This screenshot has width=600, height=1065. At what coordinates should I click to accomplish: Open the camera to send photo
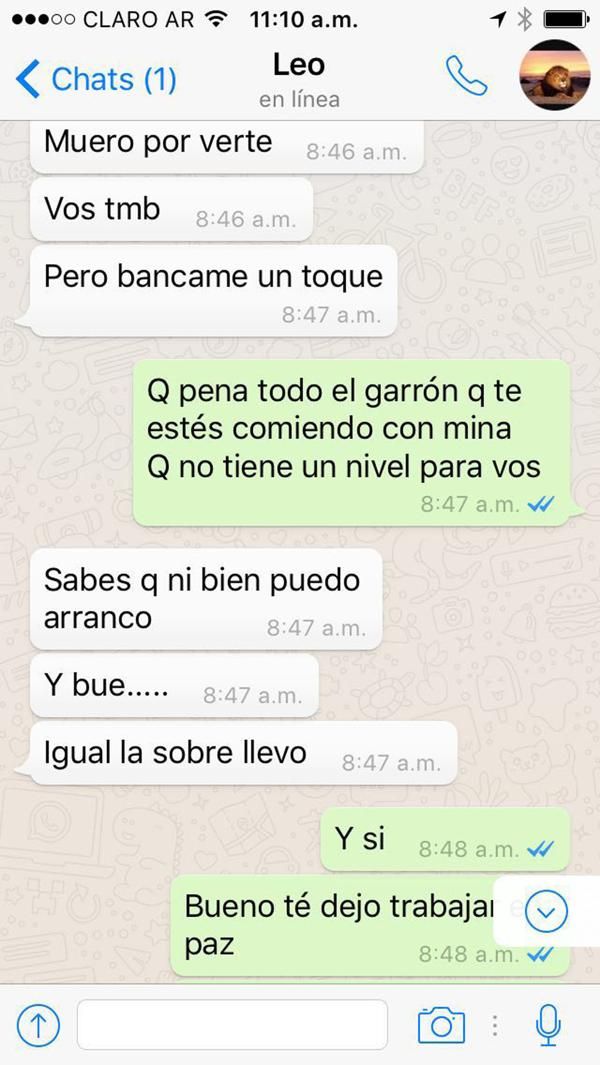click(x=441, y=1024)
